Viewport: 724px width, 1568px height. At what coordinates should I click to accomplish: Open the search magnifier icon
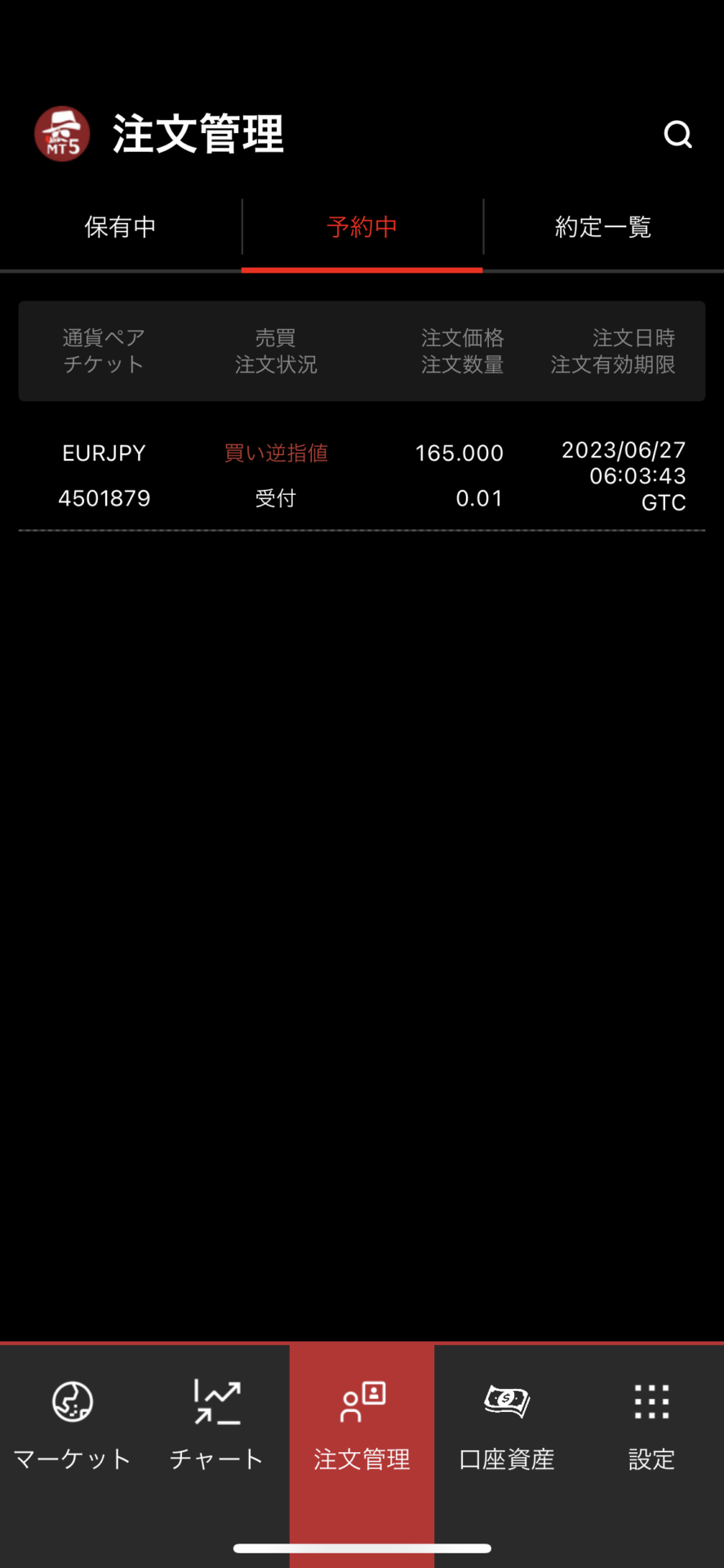[677, 134]
